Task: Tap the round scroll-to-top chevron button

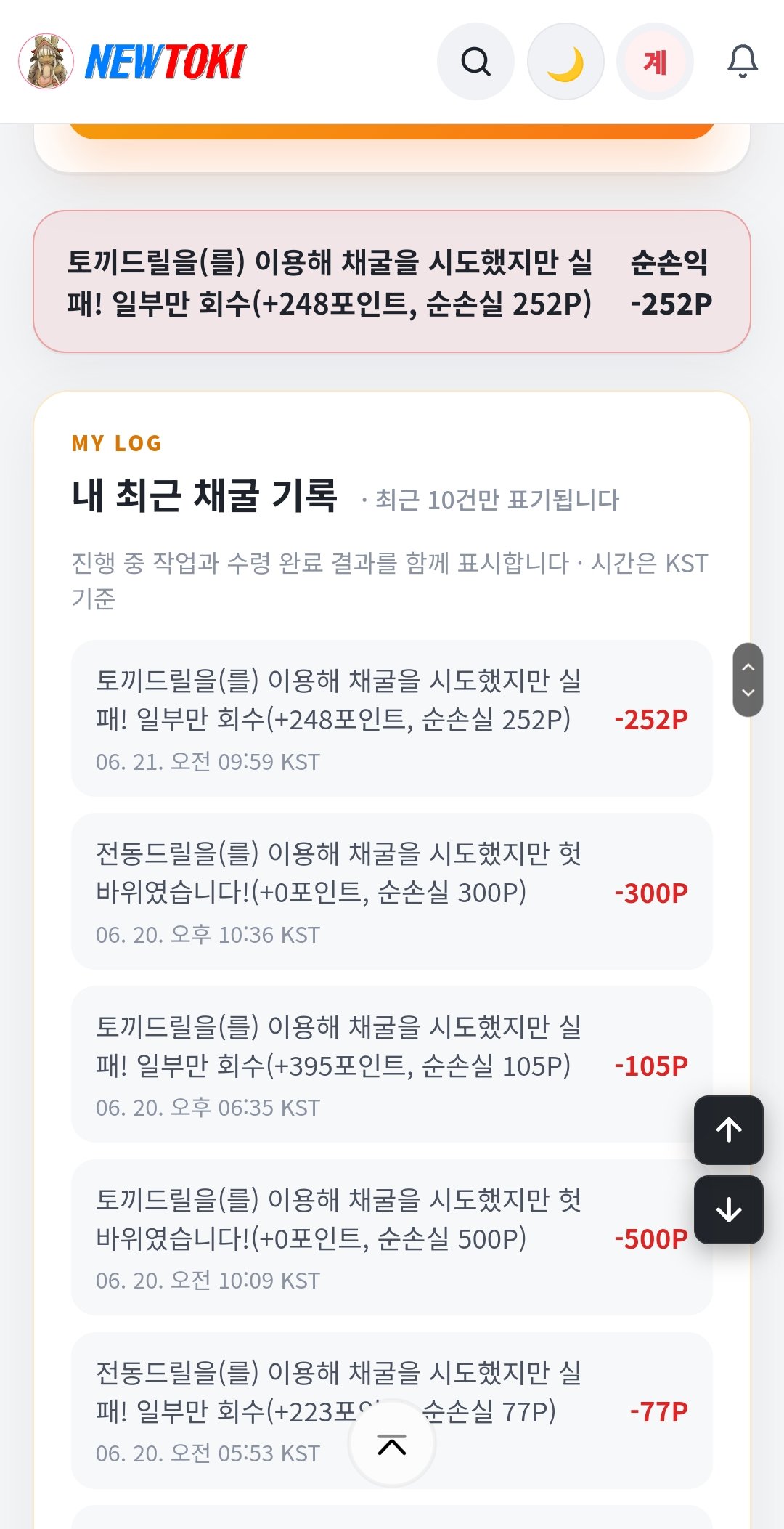Action: pos(392,1445)
